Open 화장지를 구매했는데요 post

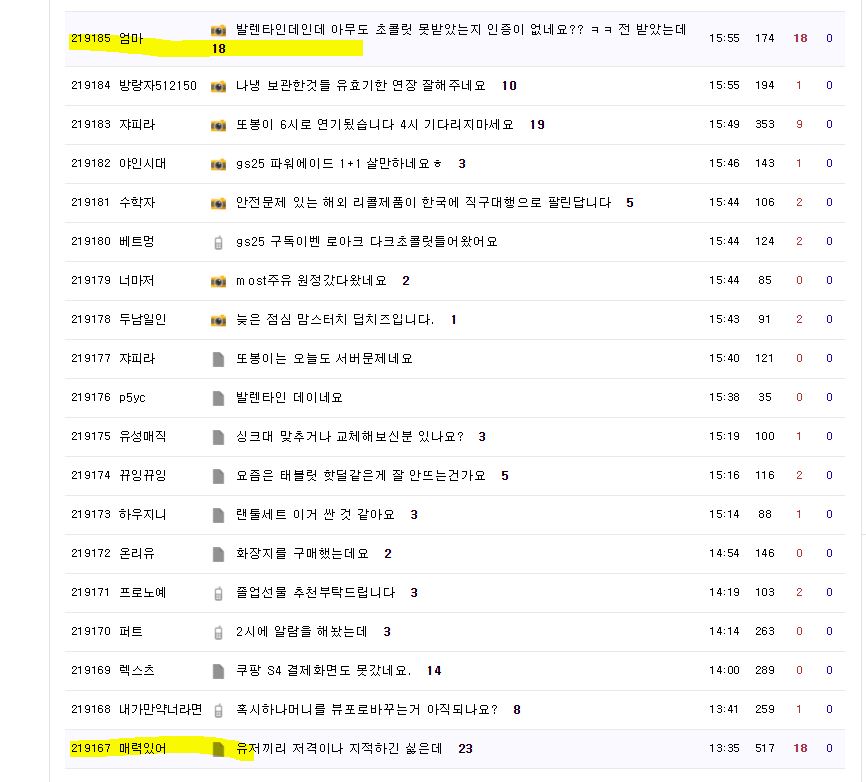pos(302,553)
